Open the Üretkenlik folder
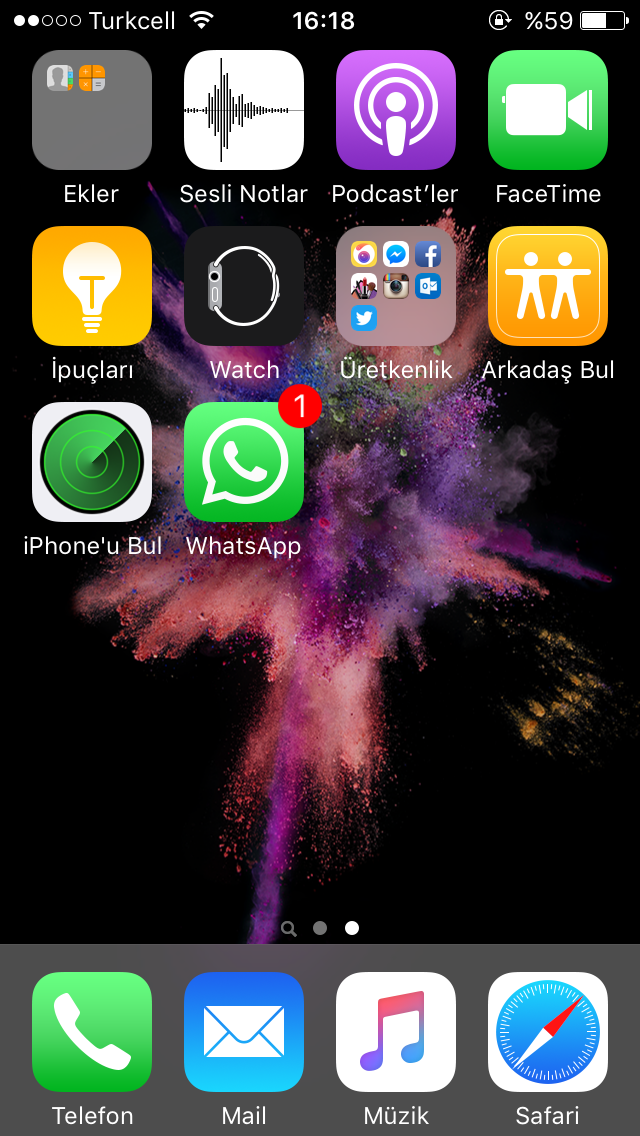Viewport: 640px width, 1136px height. tap(396, 286)
